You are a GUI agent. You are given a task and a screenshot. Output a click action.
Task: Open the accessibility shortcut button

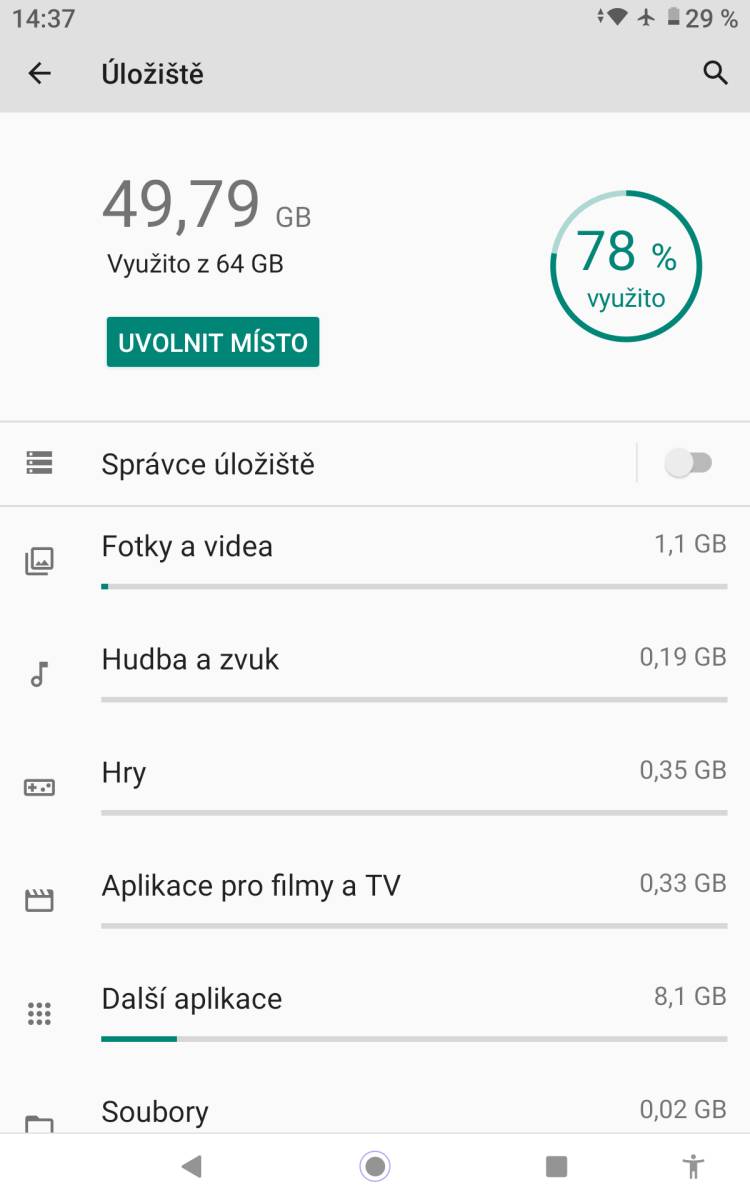point(692,1166)
